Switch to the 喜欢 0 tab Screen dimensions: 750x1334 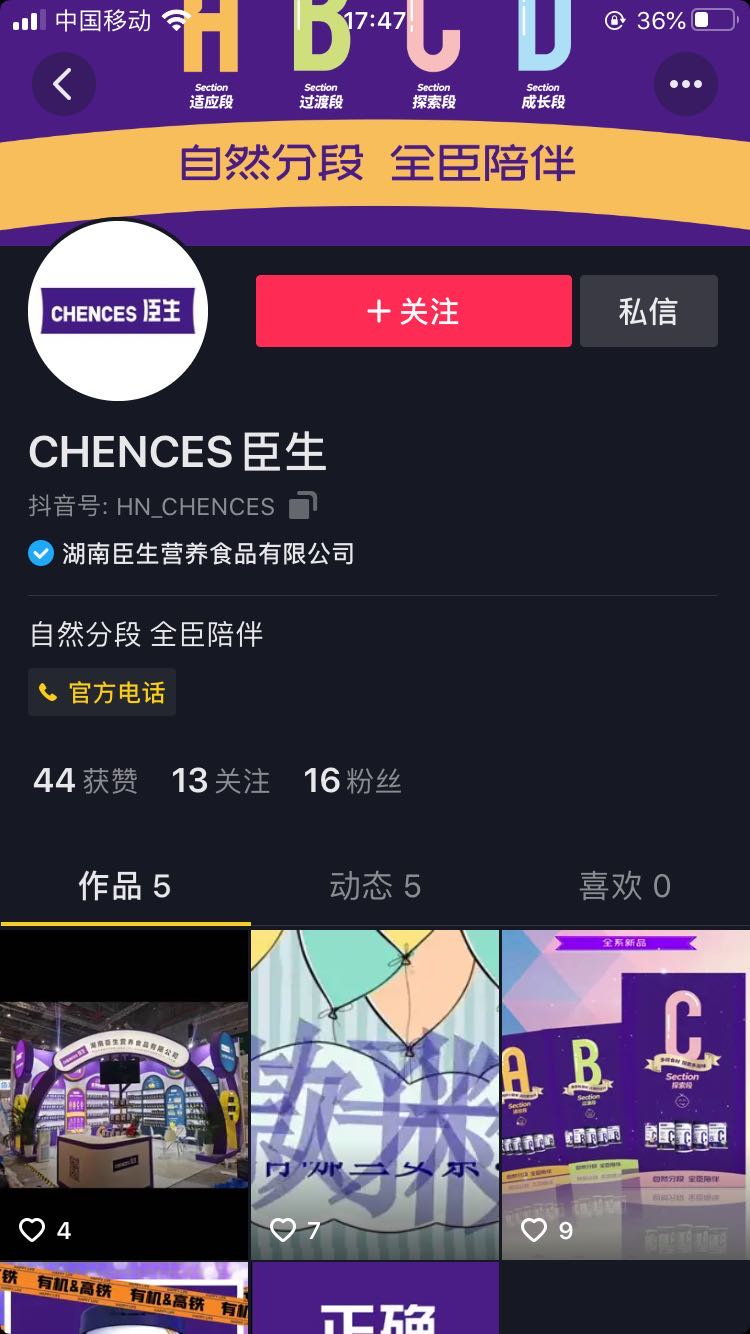pyautogui.click(x=624, y=886)
